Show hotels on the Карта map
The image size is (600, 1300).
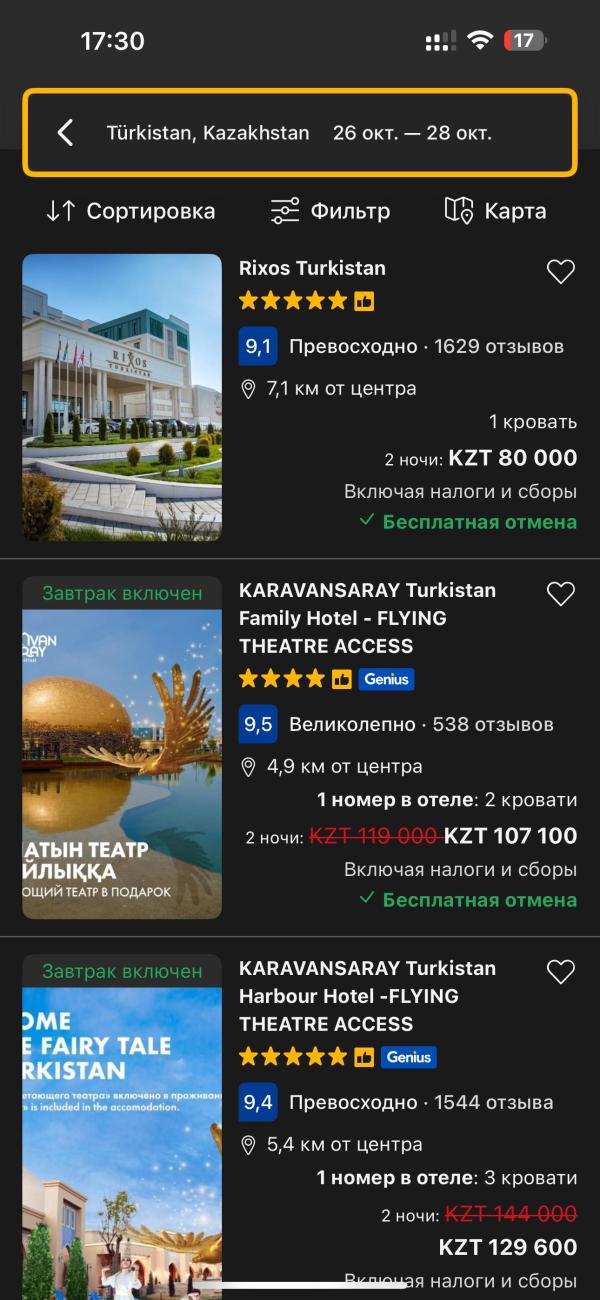496,211
